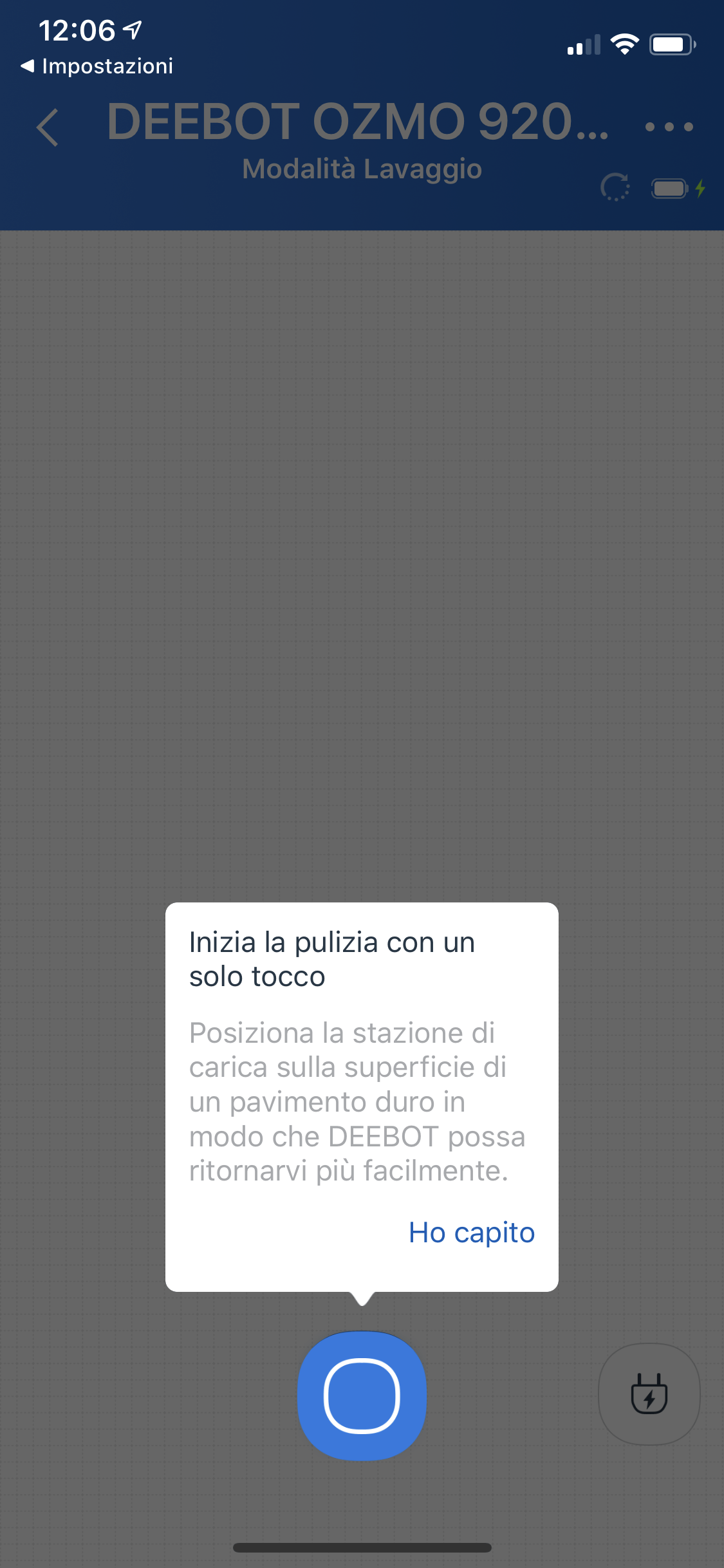The height and width of the screenshot is (1568, 724).
Task: Open the three-dot overflow menu
Action: pyautogui.click(x=669, y=127)
